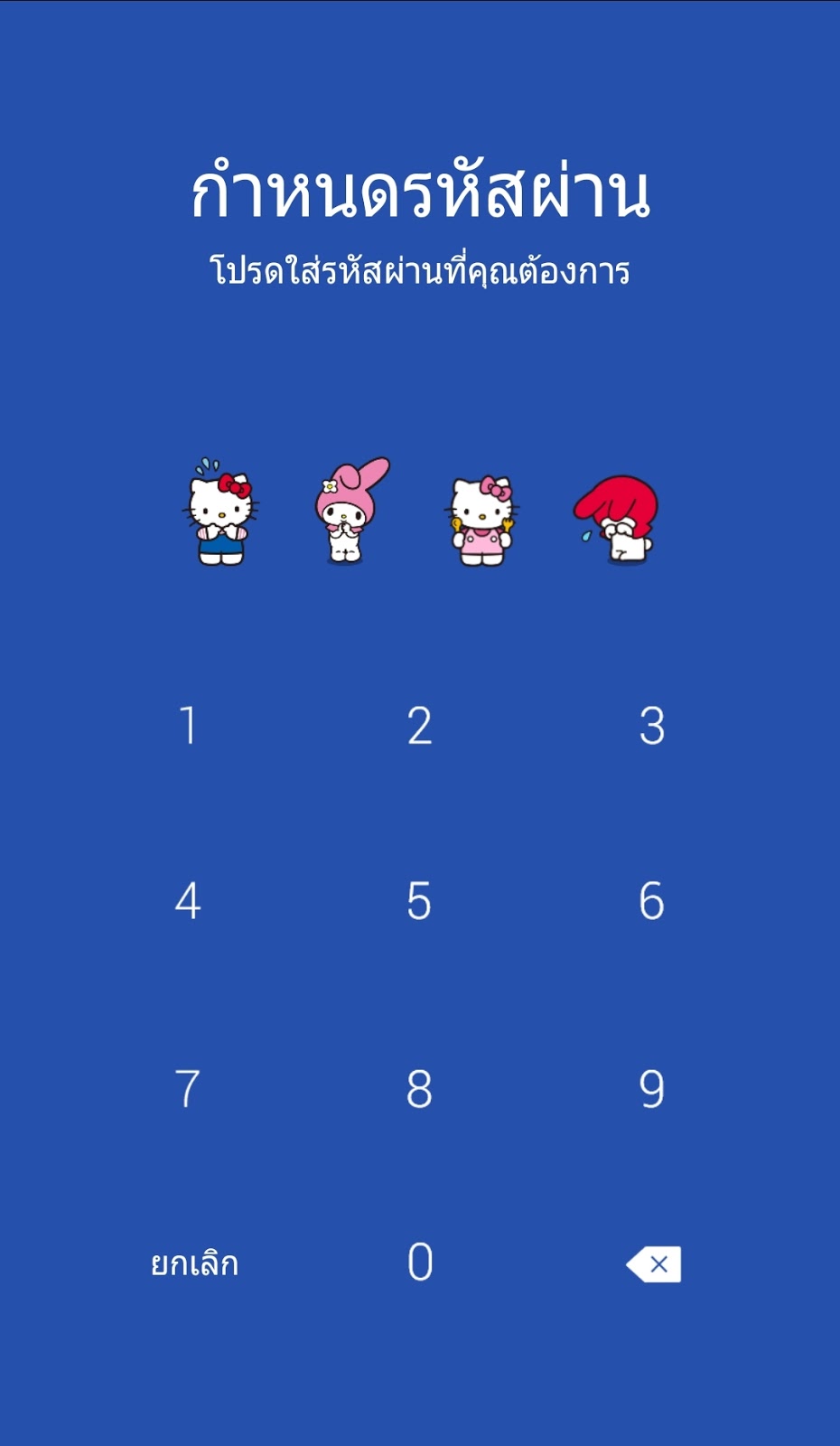Enter digit 4 on the keypad
This screenshot has width=840, height=1446.
(188, 901)
